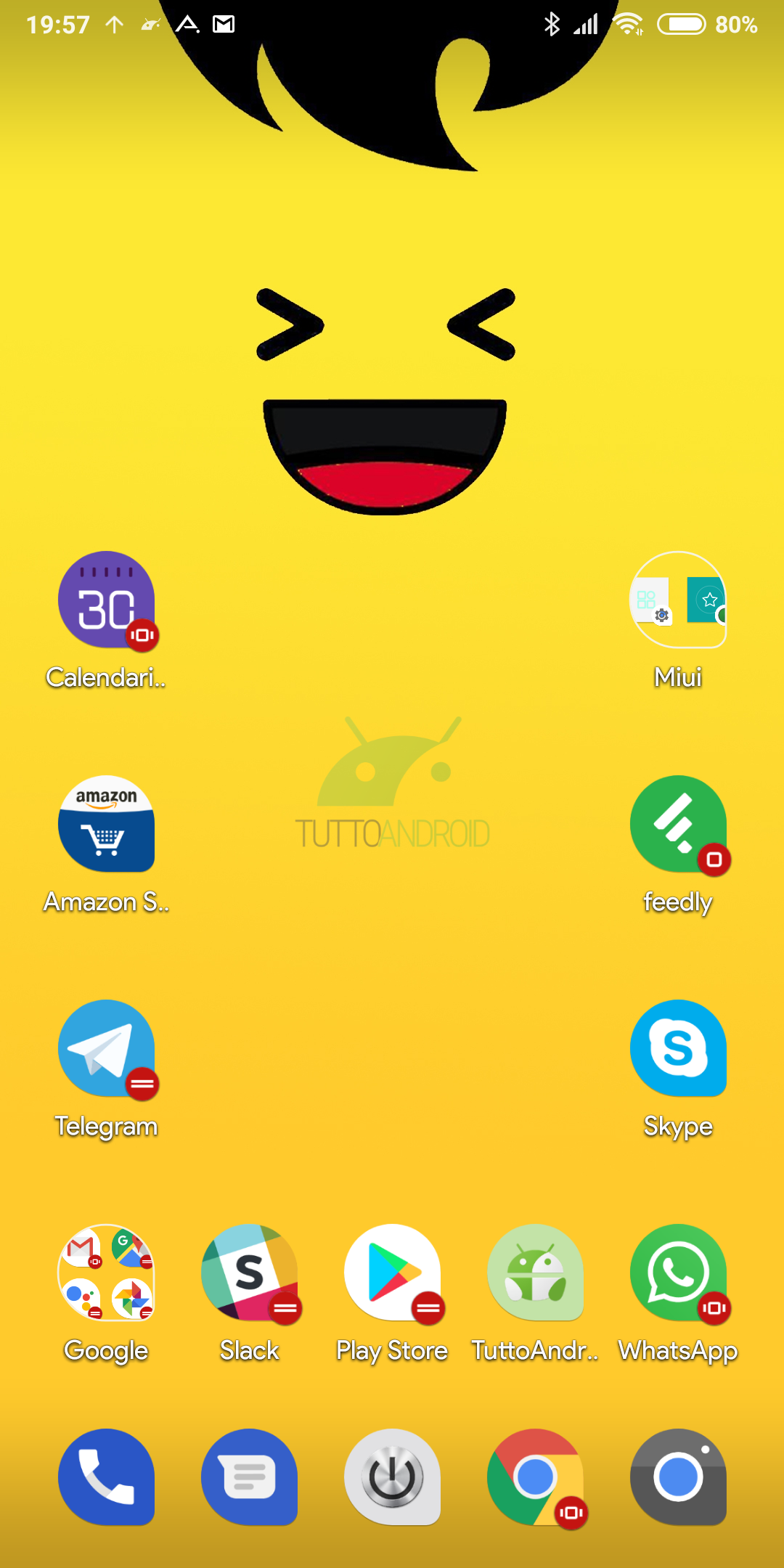Open the Play Store
This screenshot has height=1568, width=784.
pyautogui.click(x=392, y=1273)
